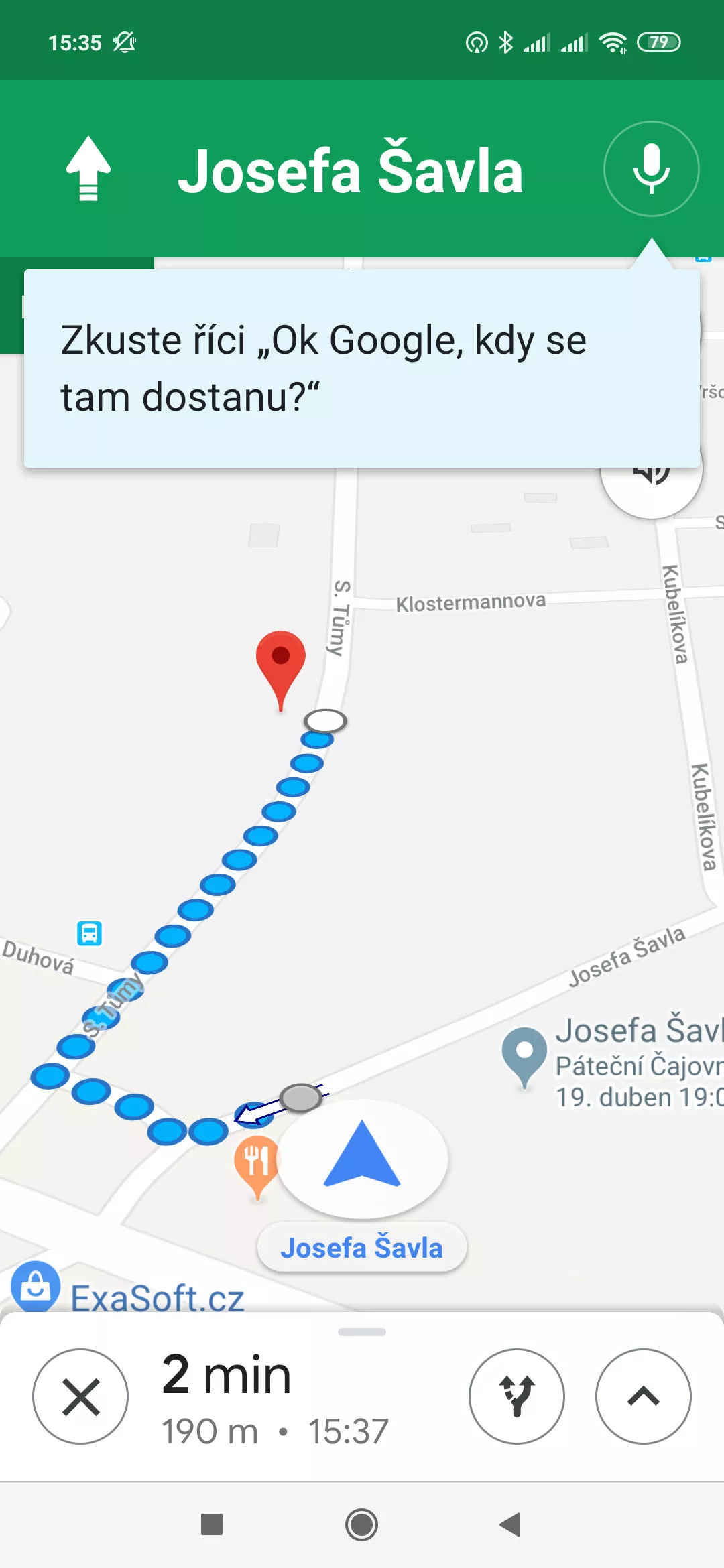Image resolution: width=724 pixels, height=1568 pixels.
Task: Go back using system back button
Action: click(510, 1524)
